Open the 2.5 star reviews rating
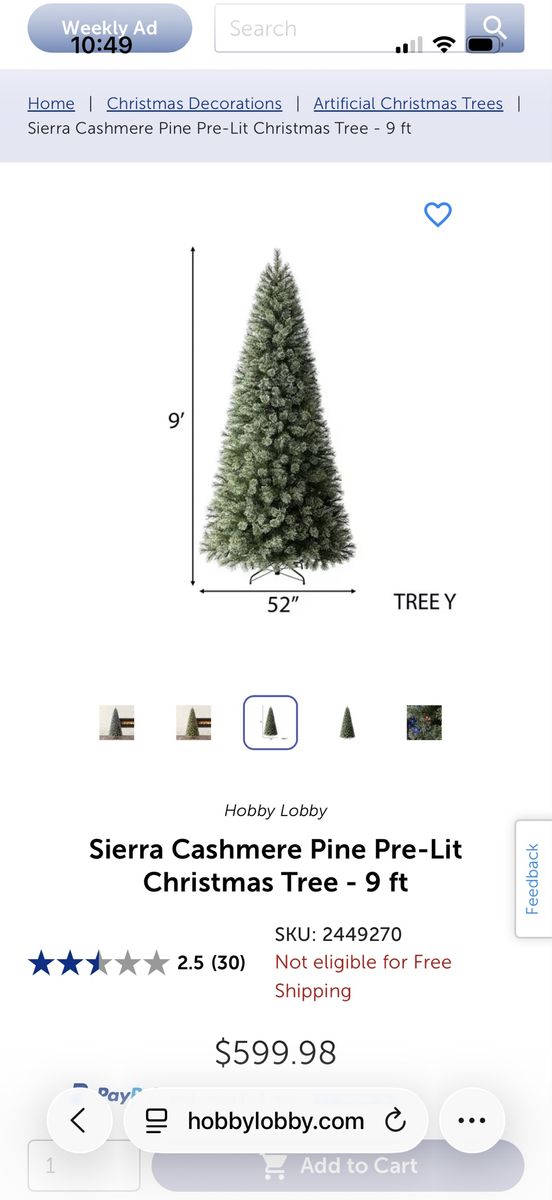The width and height of the screenshot is (552, 1200). [137, 963]
